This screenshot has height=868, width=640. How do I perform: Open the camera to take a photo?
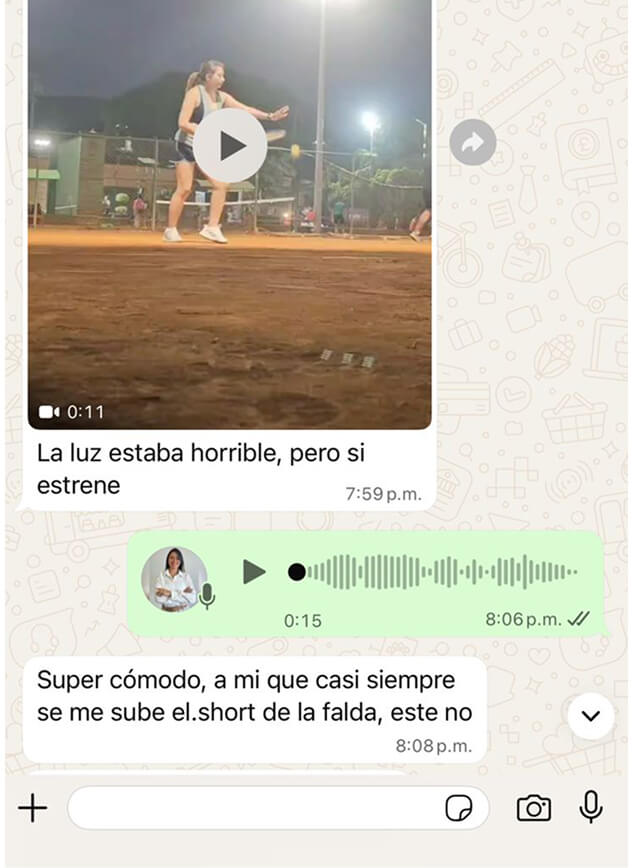tap(533, 808)
